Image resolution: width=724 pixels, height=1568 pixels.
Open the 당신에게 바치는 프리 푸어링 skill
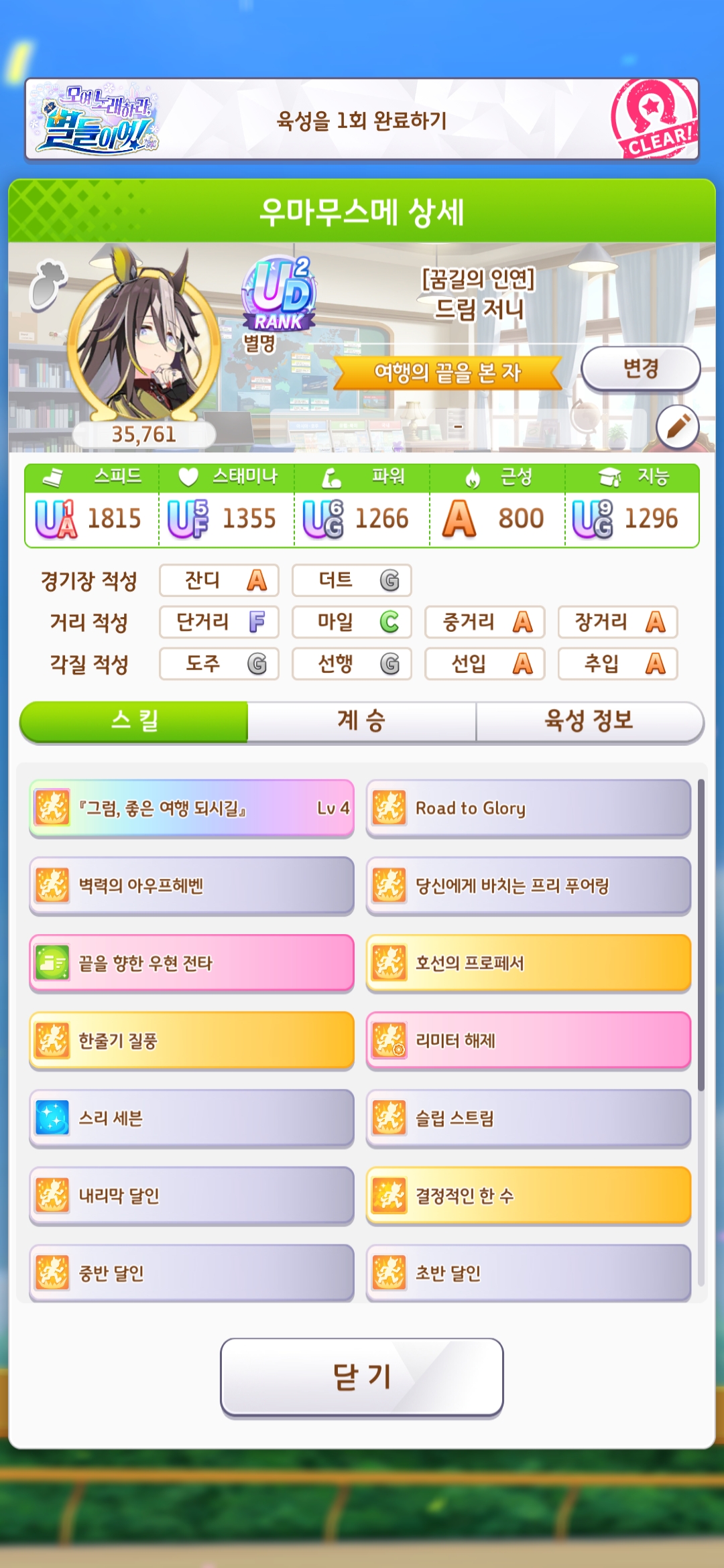point(528,885)
